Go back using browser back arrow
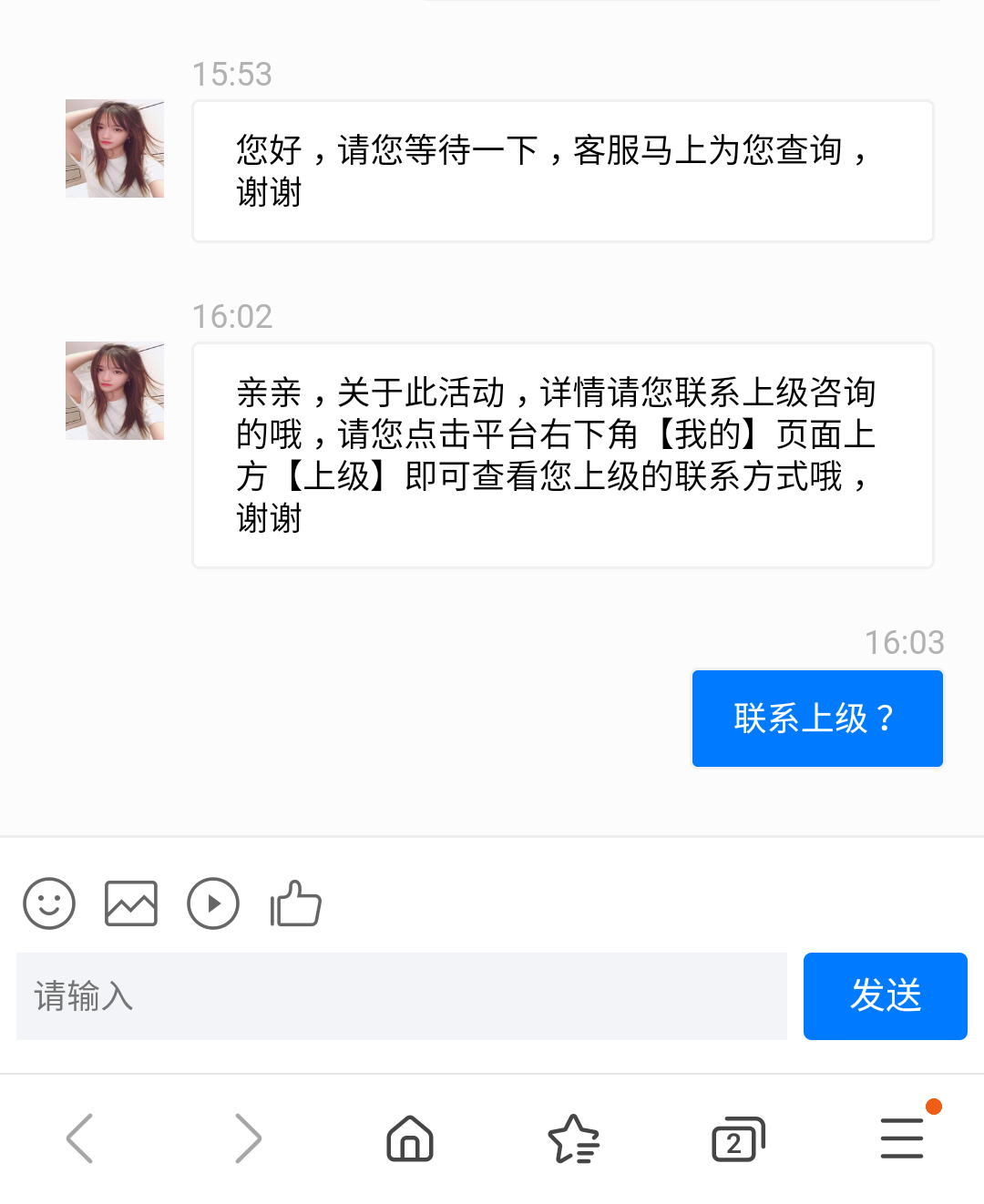 coord(80,1138)
